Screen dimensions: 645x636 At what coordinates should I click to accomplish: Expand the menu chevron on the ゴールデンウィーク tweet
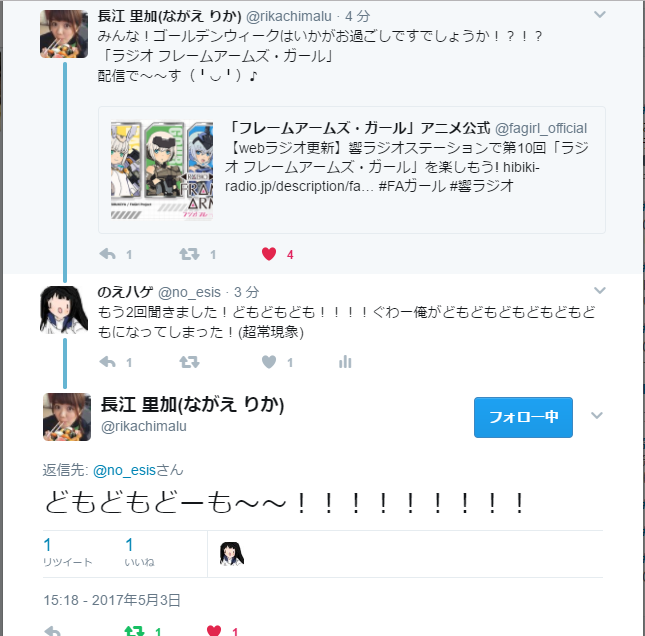coord(599,15)
